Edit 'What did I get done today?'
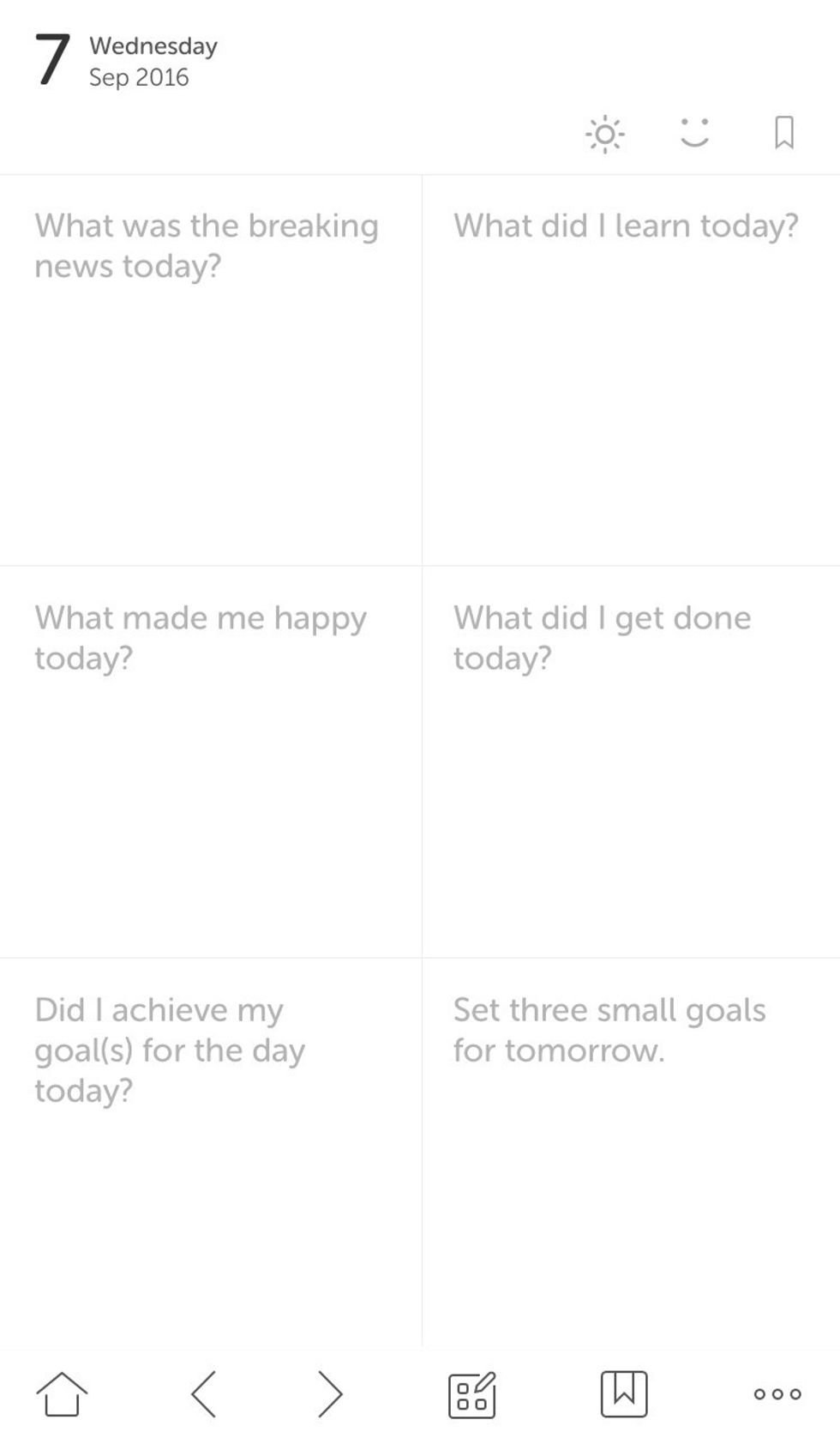 631,761
